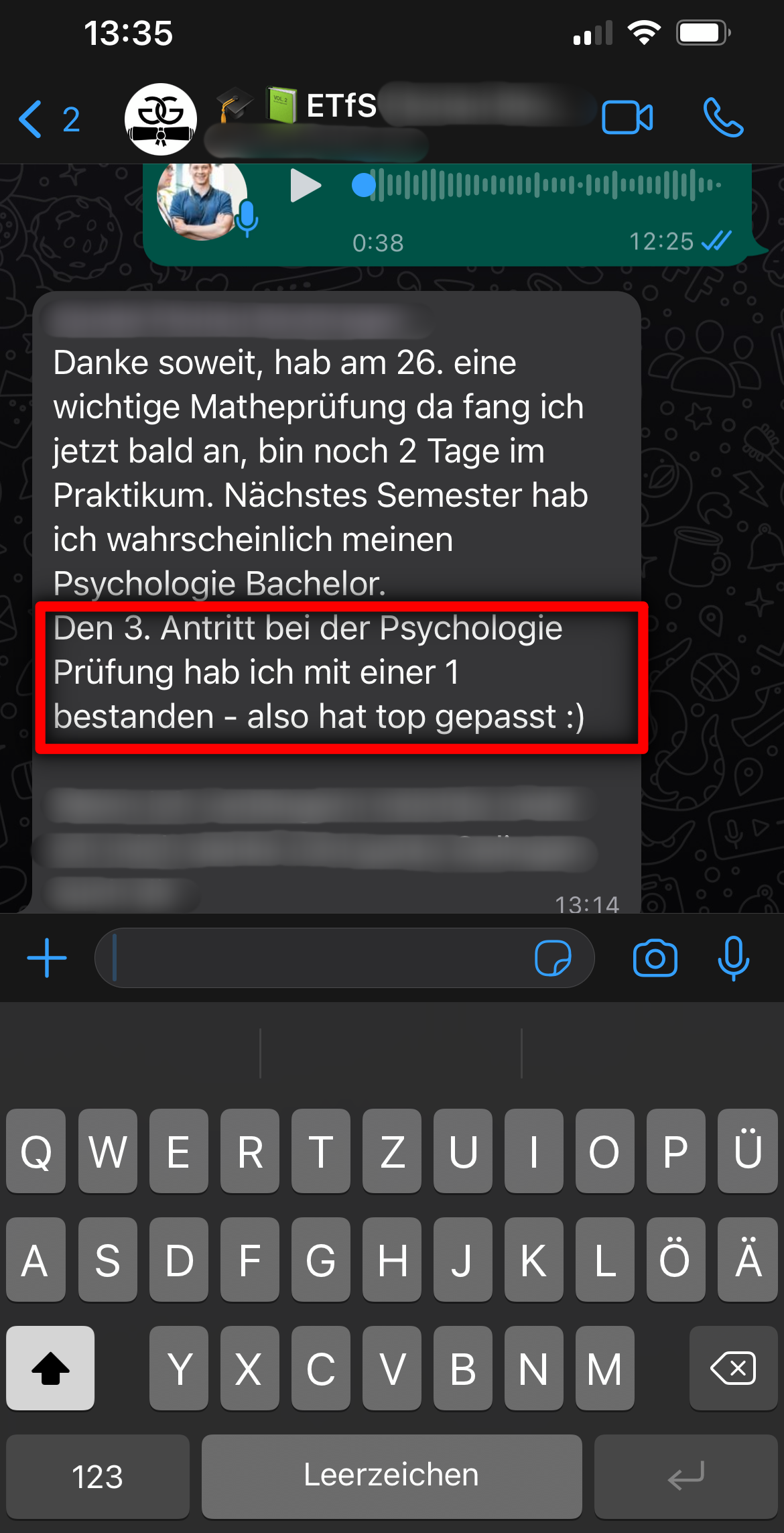This screenshot has height=1533, width=784.
Task: Tap the shift key on the keyboard
Action: [50, 1368]
